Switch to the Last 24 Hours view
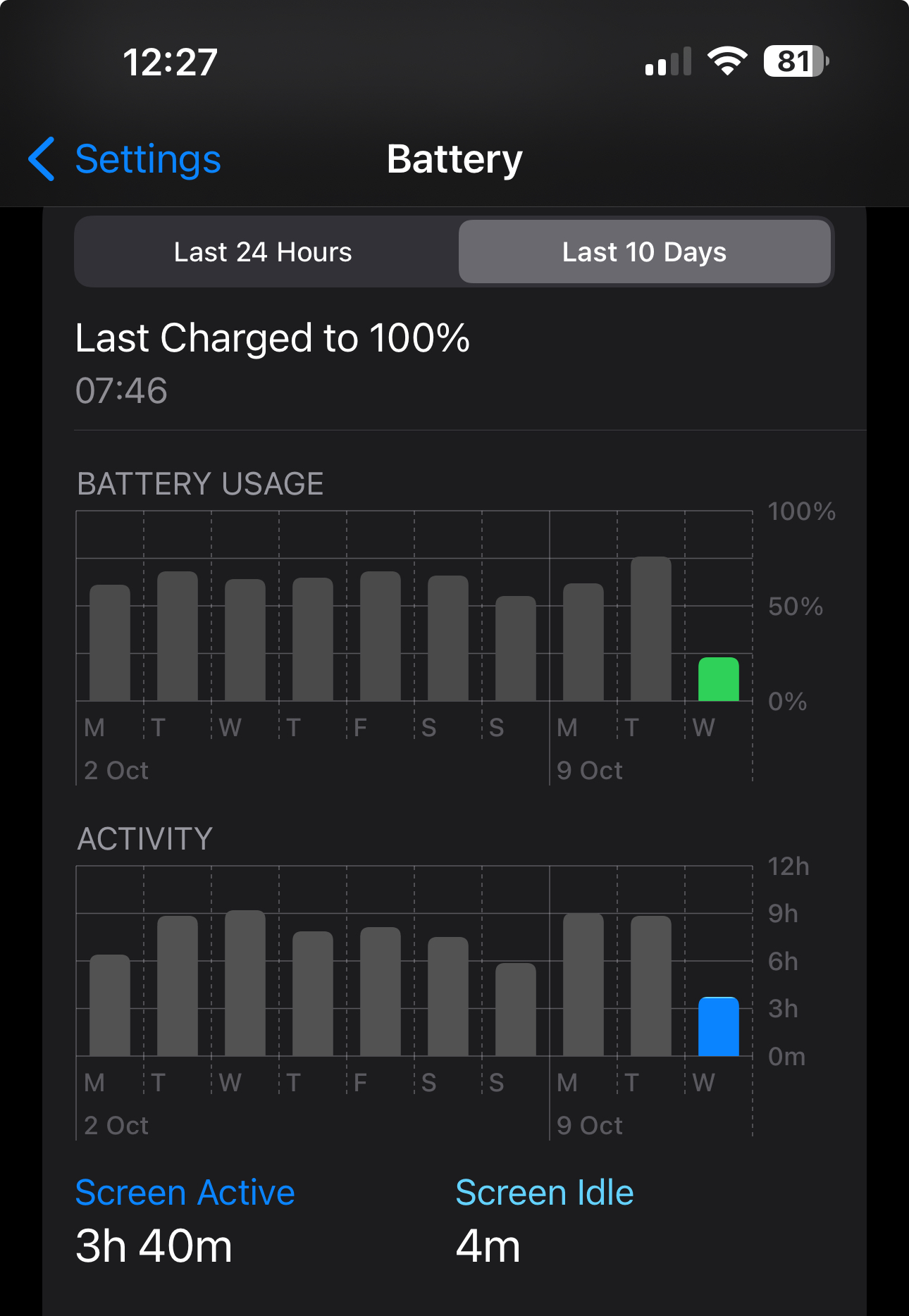Screen dimensions: 909x1316 pyautogui.click(x=263, y=252)
